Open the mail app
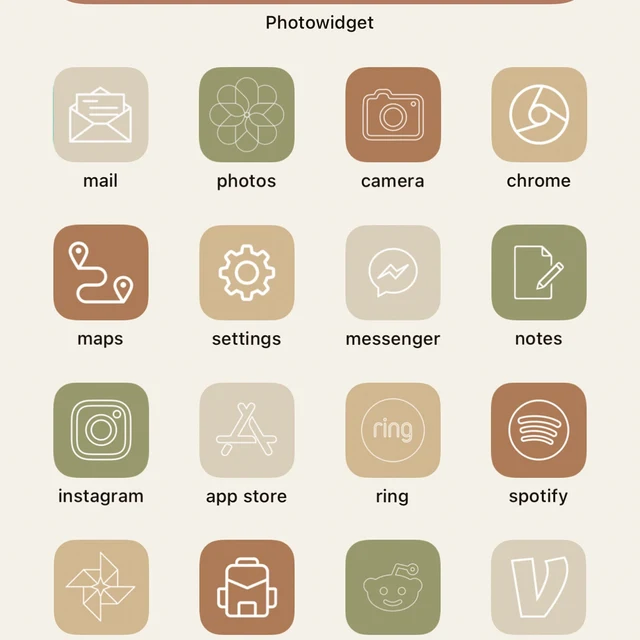640x640 pixels. (100, 115)
